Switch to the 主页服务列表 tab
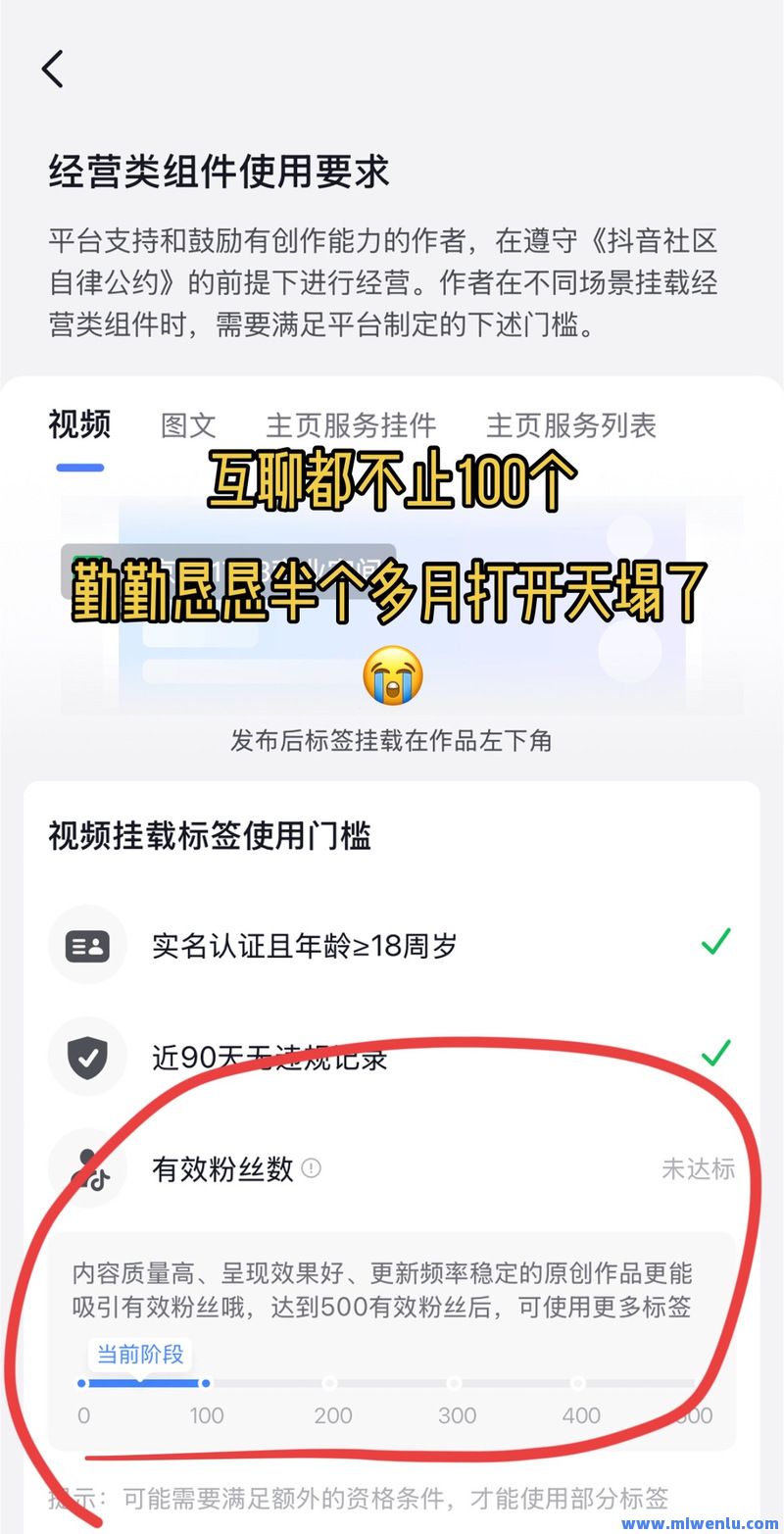784x1534 pixels. tap(571, 425)
